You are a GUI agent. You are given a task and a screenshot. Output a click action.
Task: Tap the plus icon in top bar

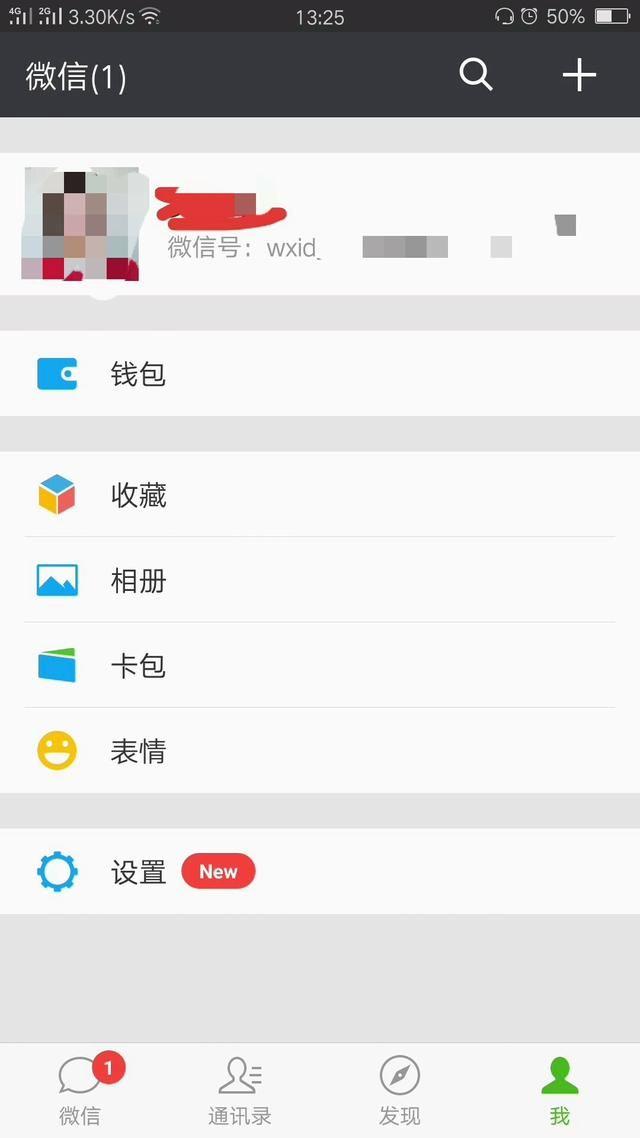(x=579, y=75)
